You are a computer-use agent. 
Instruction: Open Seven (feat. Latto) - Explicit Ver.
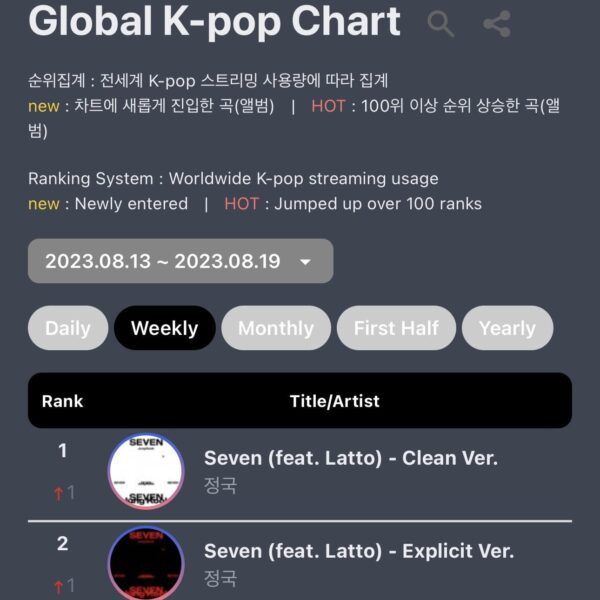pyautogui.click(x=358, y=551)
